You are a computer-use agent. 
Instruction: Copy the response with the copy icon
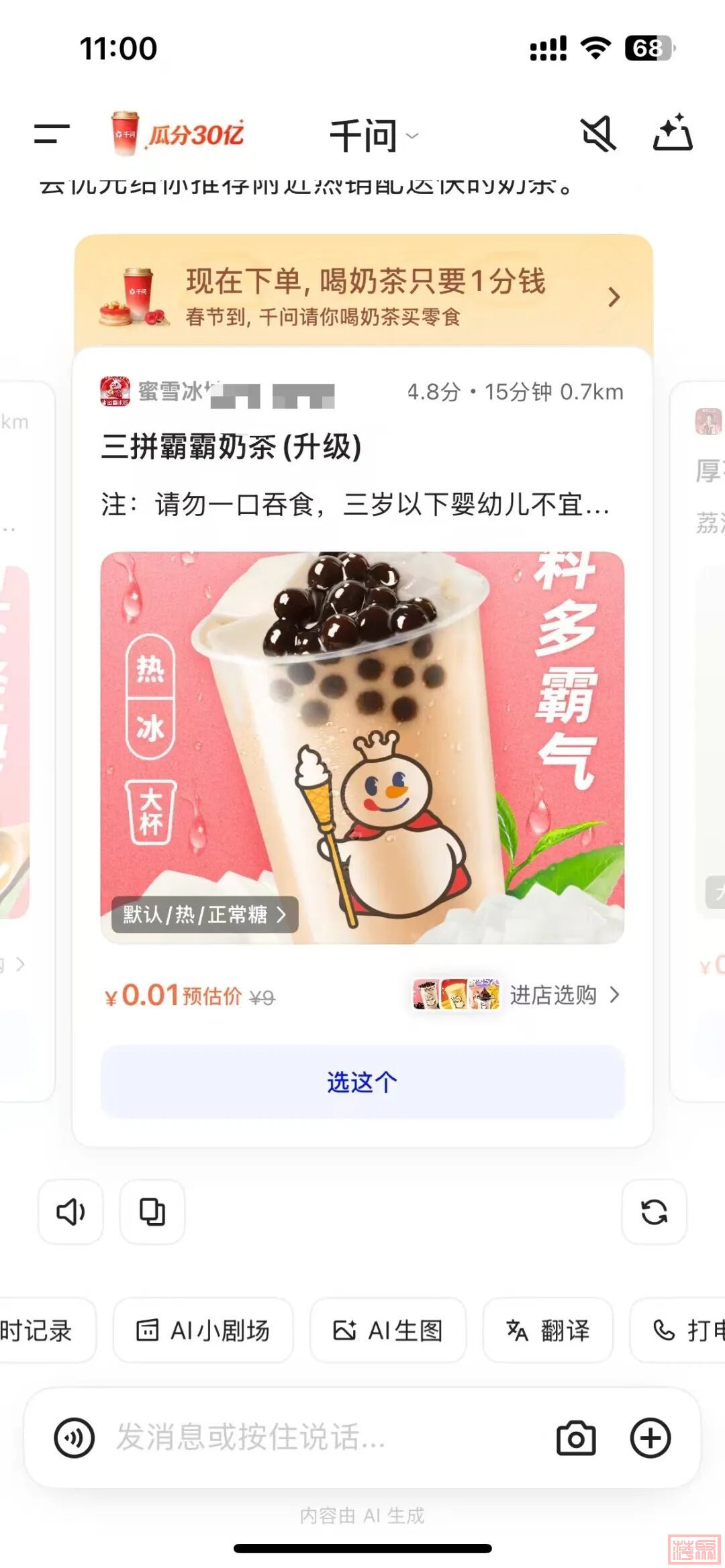152,1212
